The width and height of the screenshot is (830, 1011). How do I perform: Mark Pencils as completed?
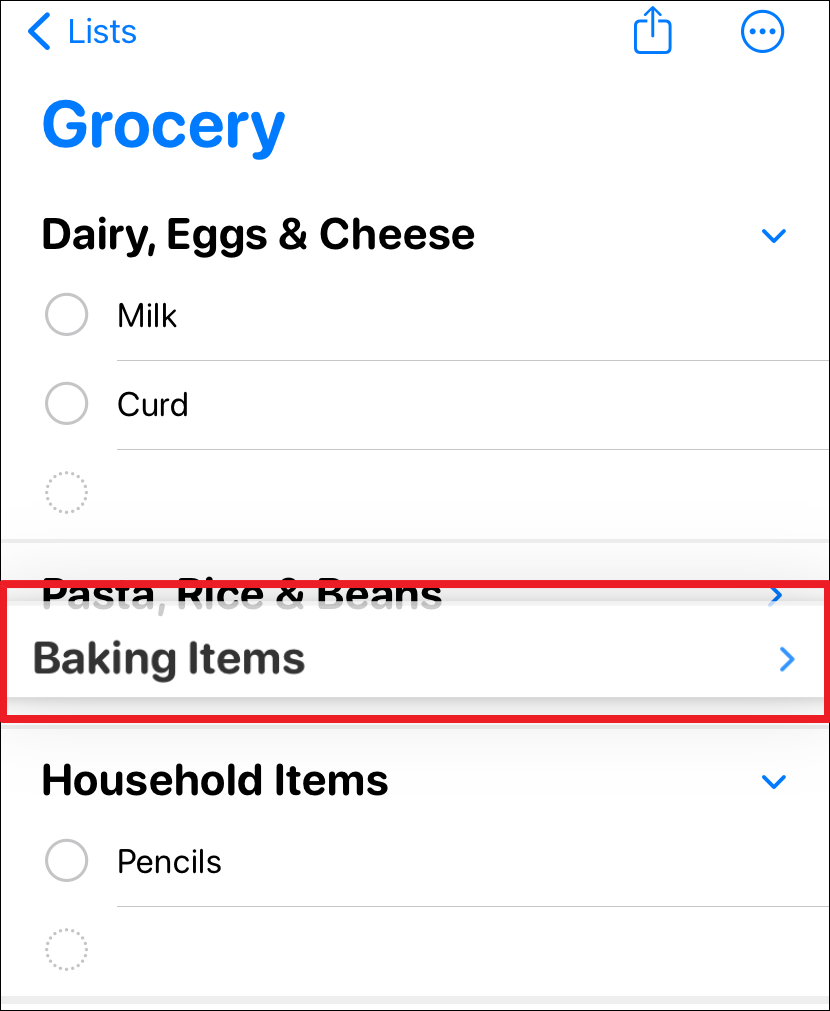click(x=67, y=862)
